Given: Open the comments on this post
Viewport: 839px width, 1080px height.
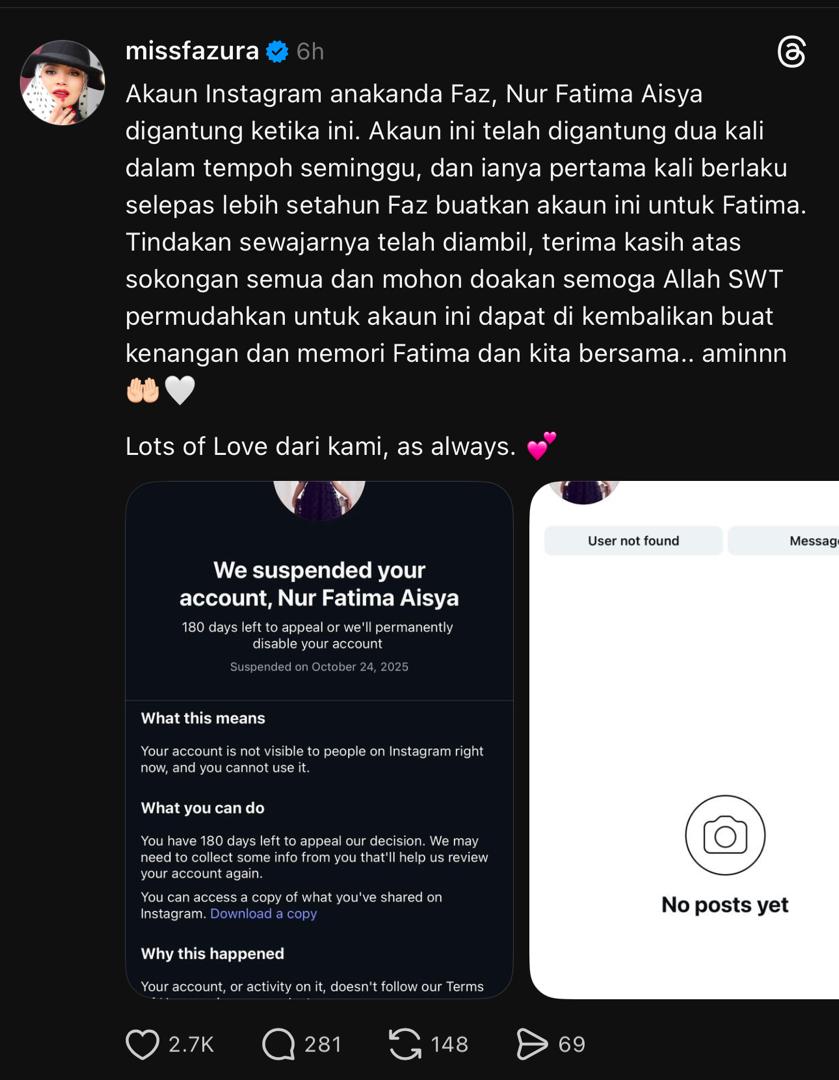Looking at the screenshot, I should tap(279, 1044).
